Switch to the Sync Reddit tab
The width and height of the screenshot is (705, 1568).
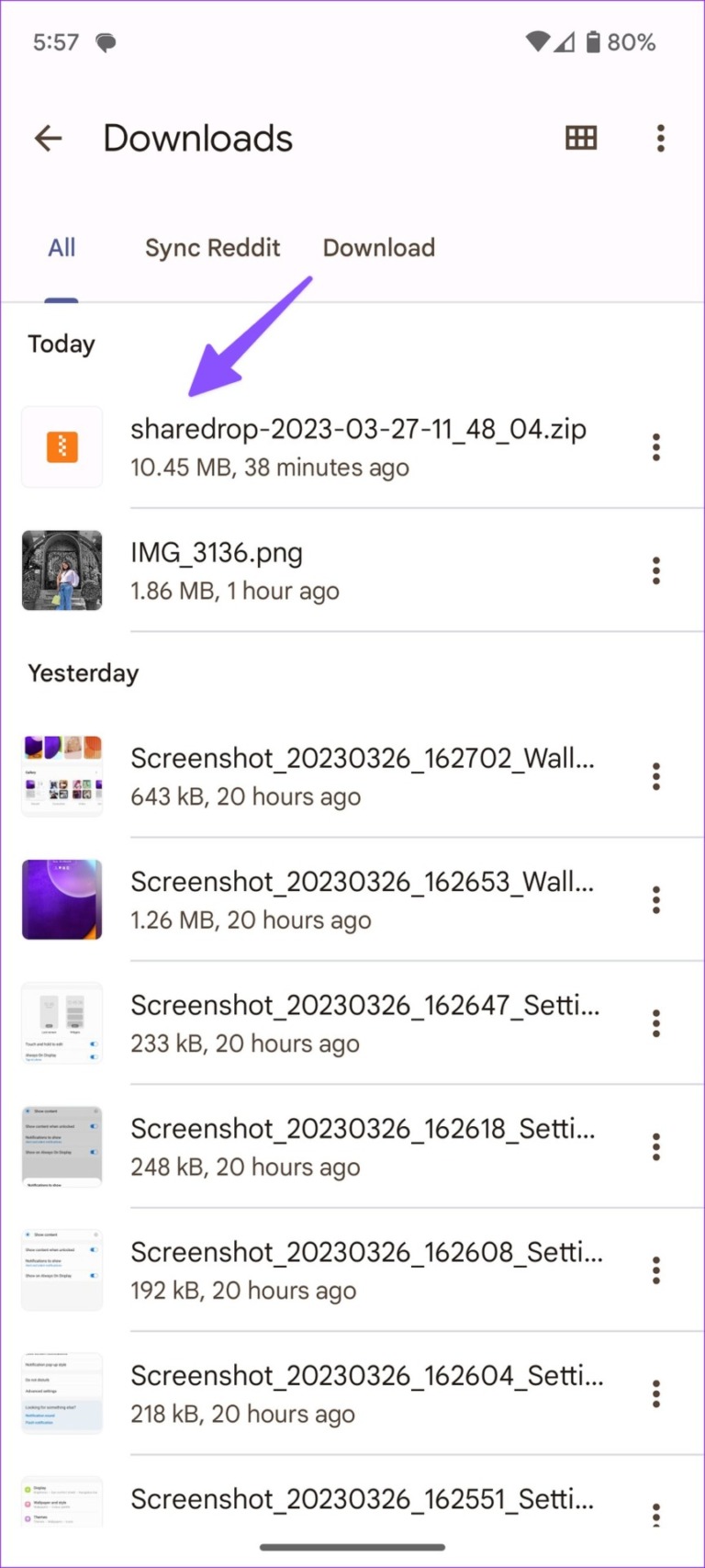[212, 247]
